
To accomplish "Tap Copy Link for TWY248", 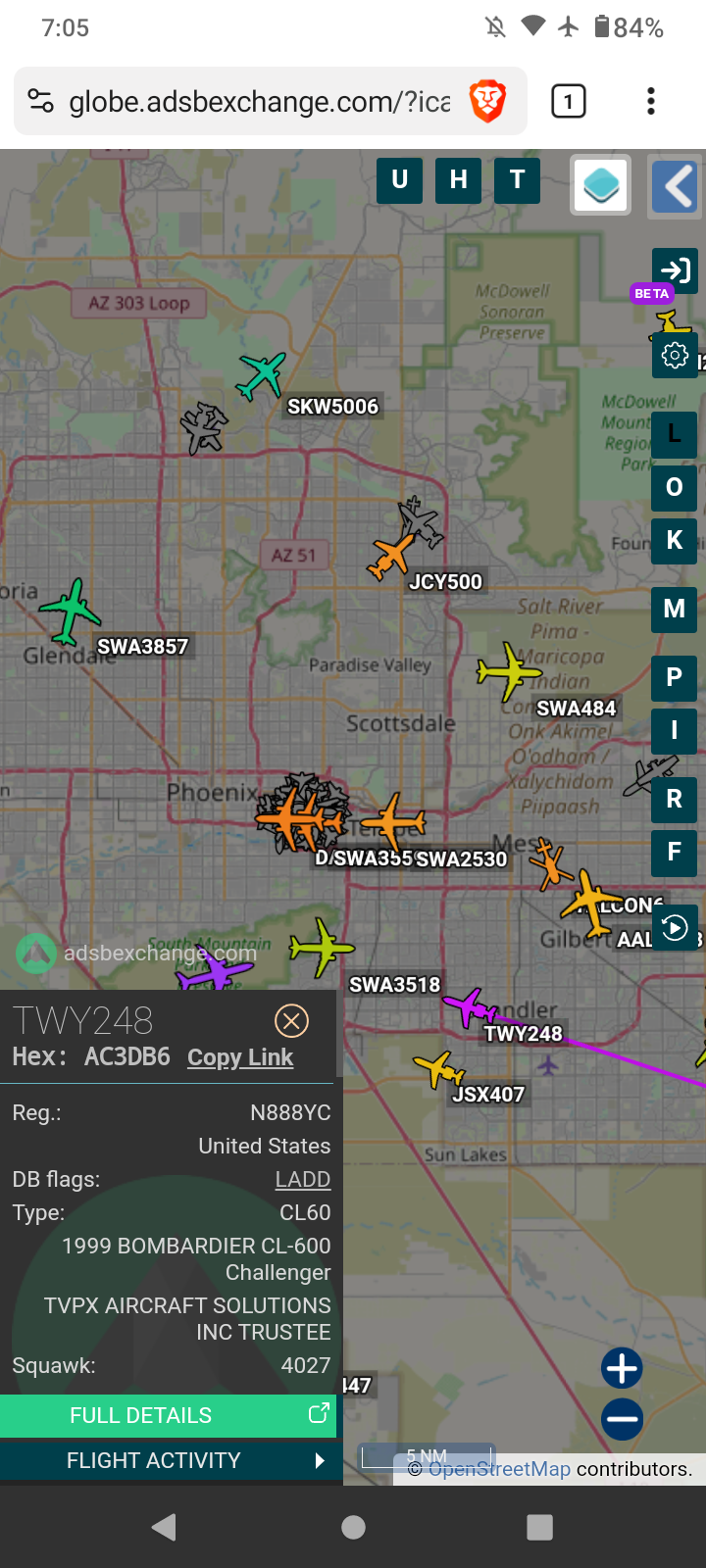I will pos(240,1057).
